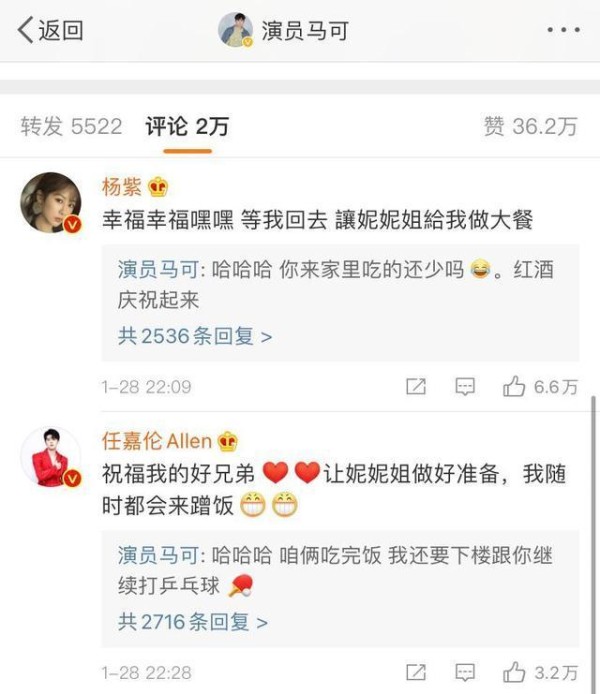
Task: Repost 任嘉伦Allen's comment
Action: [417, 672]
